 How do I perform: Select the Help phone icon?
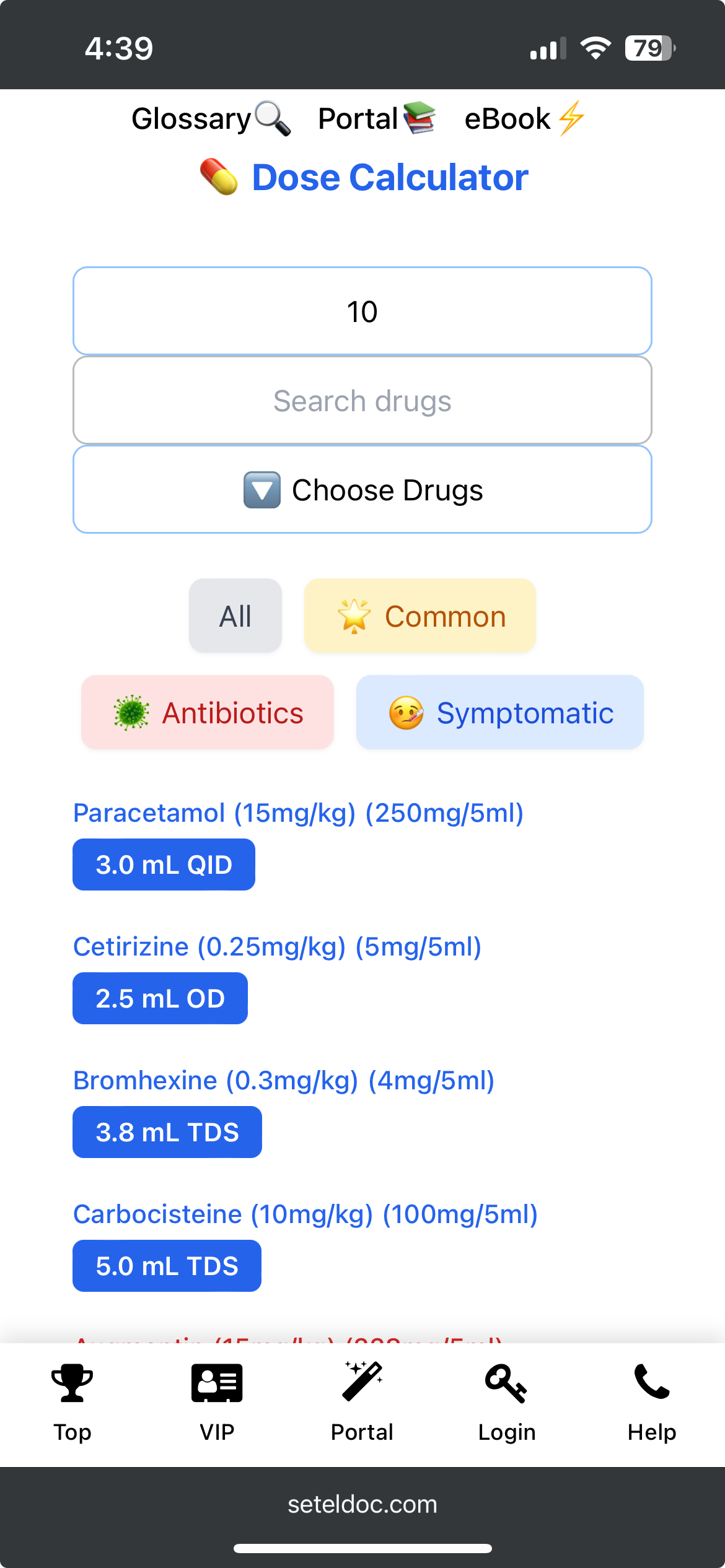click(651, 1382)
